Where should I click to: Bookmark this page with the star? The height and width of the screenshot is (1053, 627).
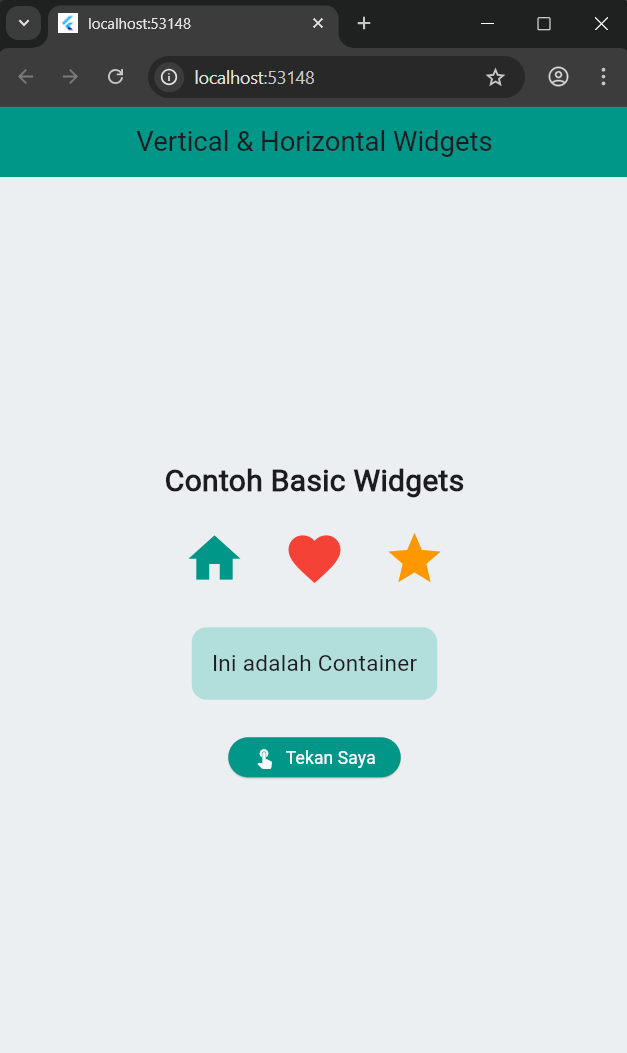[x=495, y=77]
